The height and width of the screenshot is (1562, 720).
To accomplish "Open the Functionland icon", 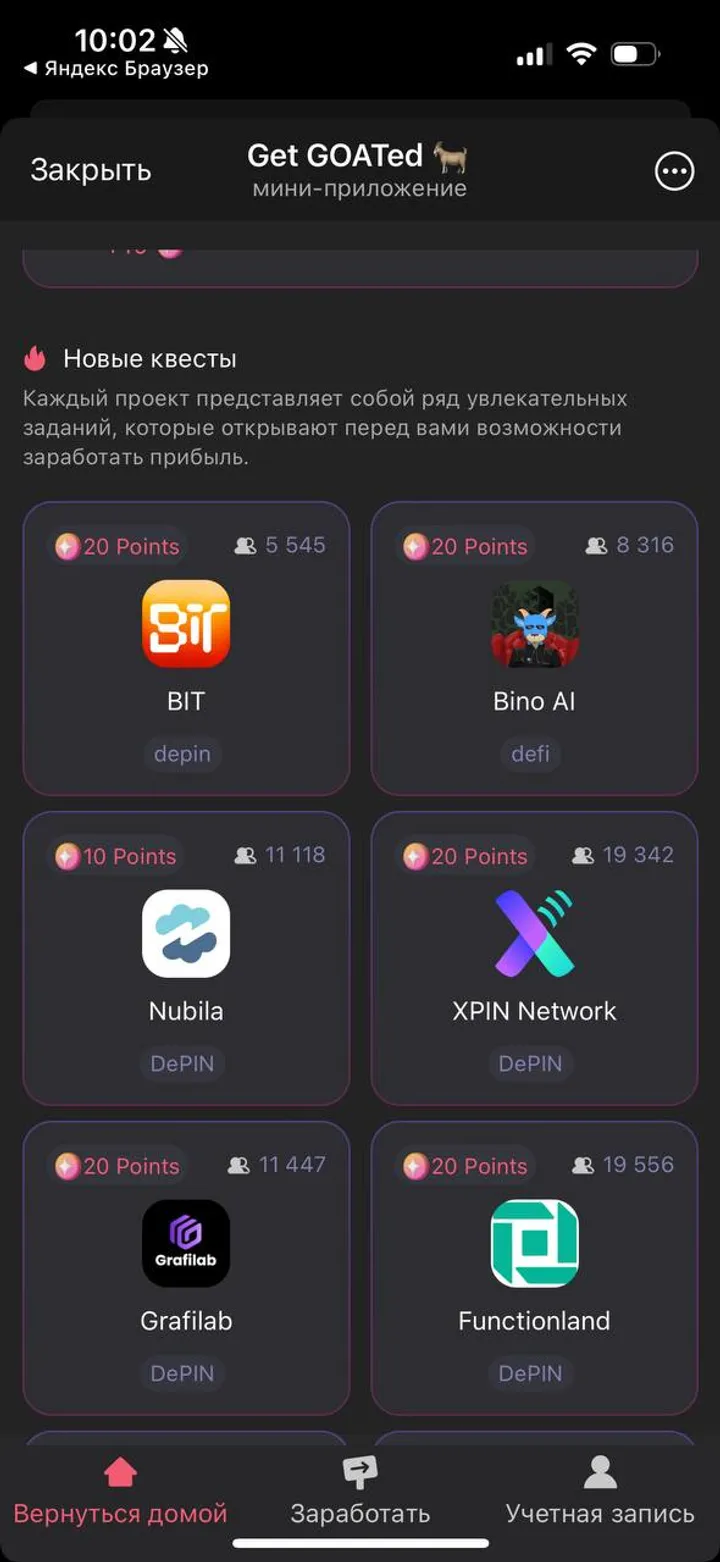I will tap(533, 1243).
